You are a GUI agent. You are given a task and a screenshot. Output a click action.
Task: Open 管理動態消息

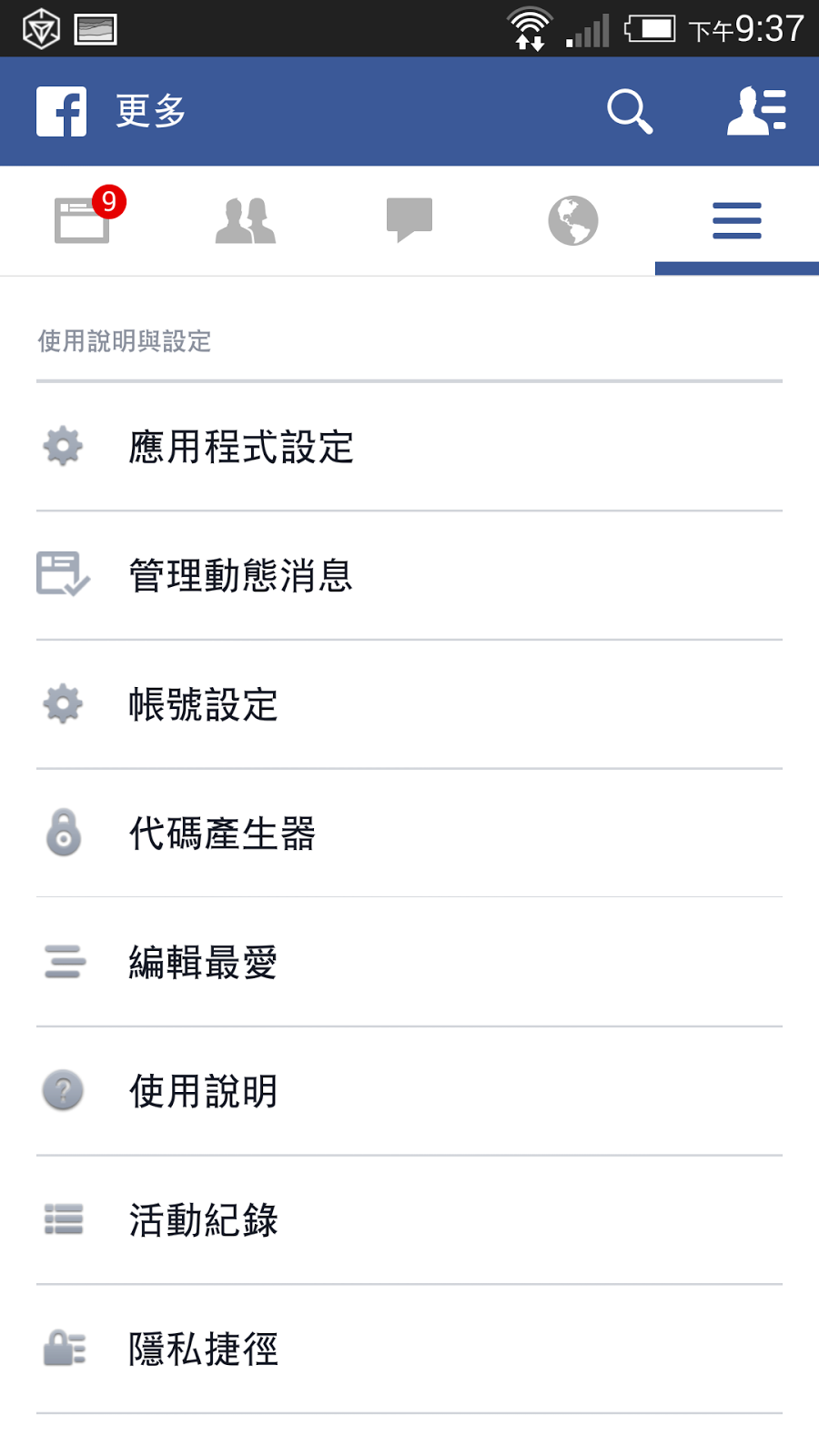[409, 576]
